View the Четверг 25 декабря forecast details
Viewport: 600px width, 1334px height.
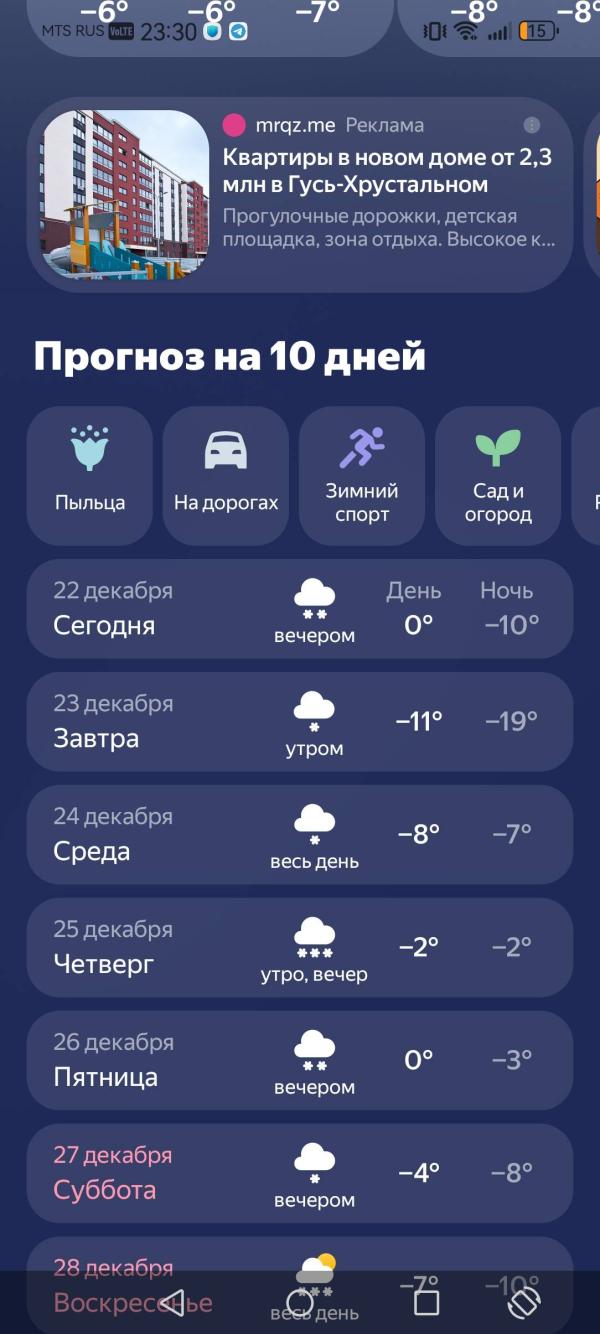(300, 948)
